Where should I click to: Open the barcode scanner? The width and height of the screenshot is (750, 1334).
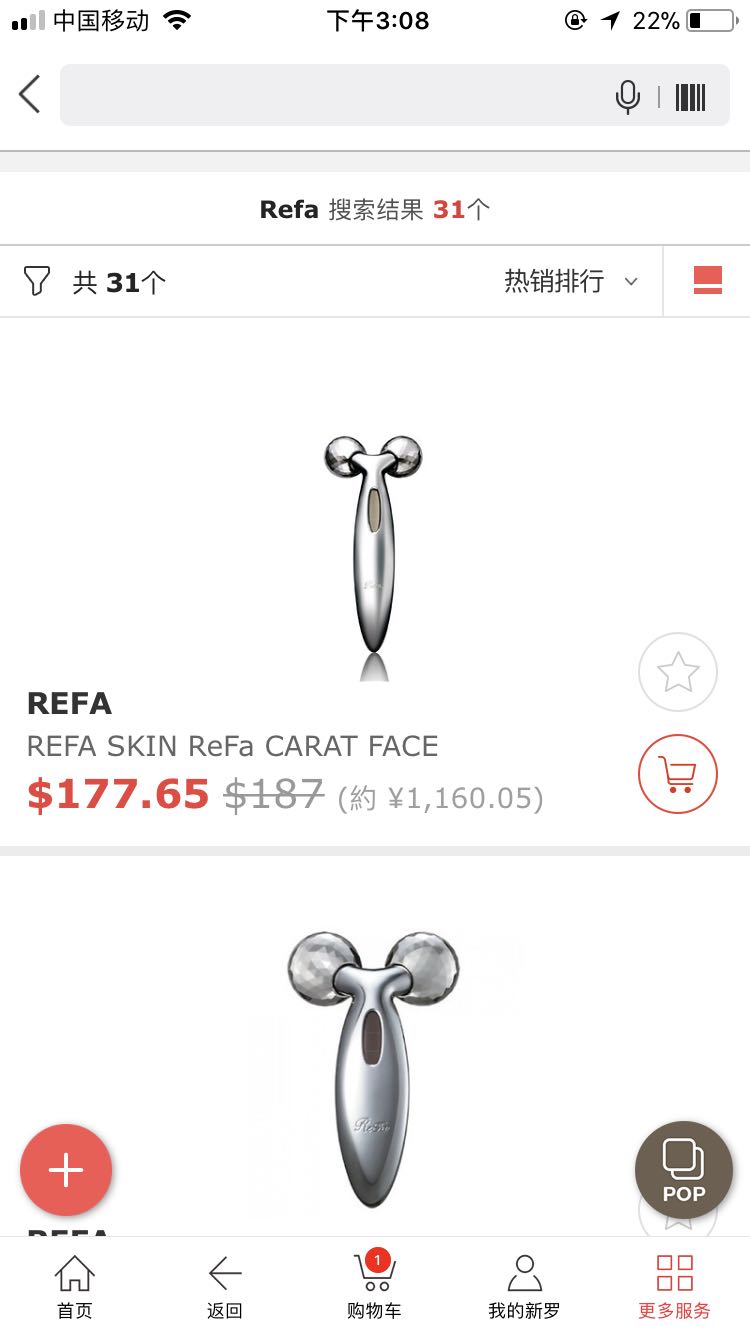[691, 96]
